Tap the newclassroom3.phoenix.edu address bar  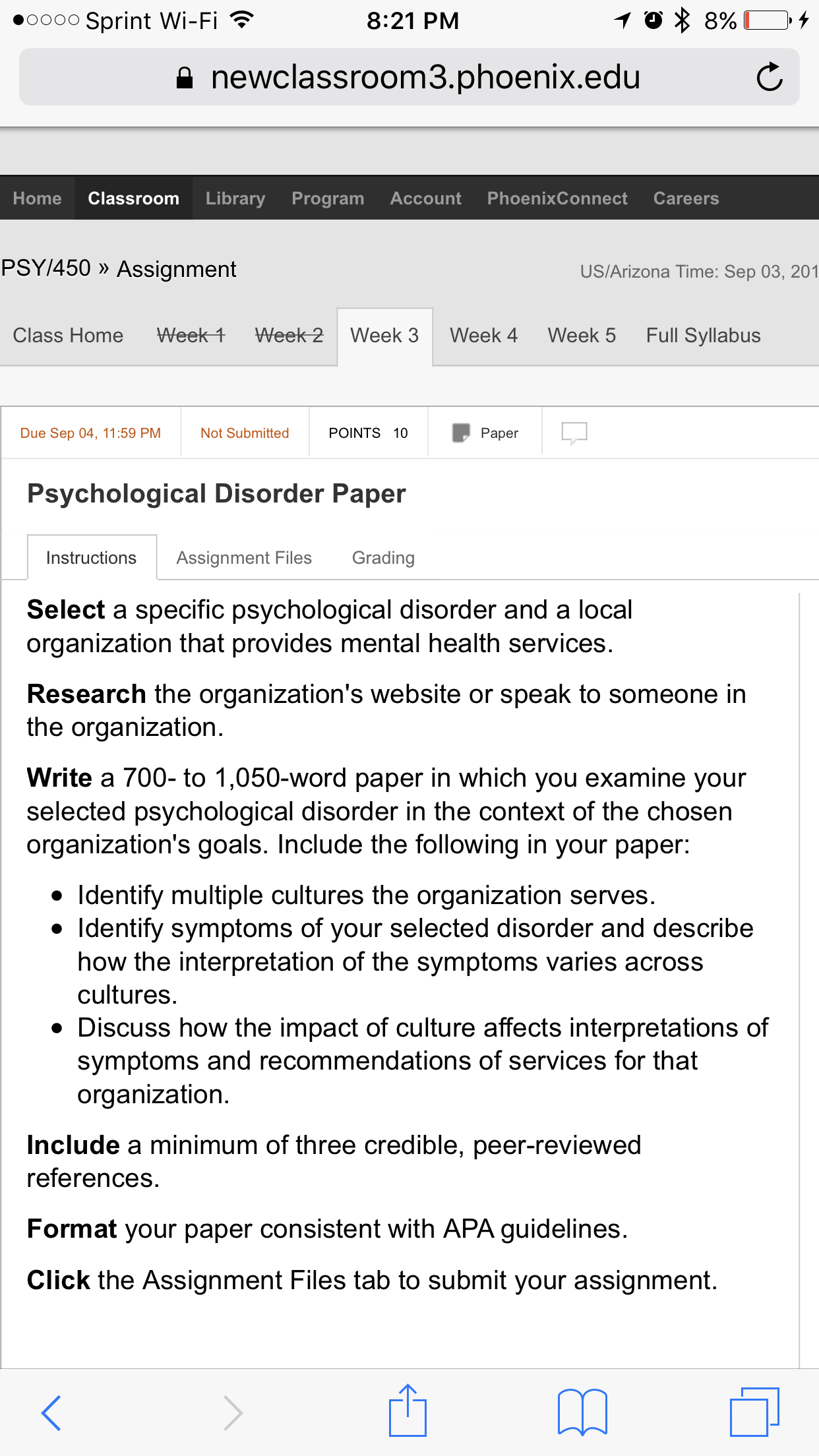(x=409, y=77)
